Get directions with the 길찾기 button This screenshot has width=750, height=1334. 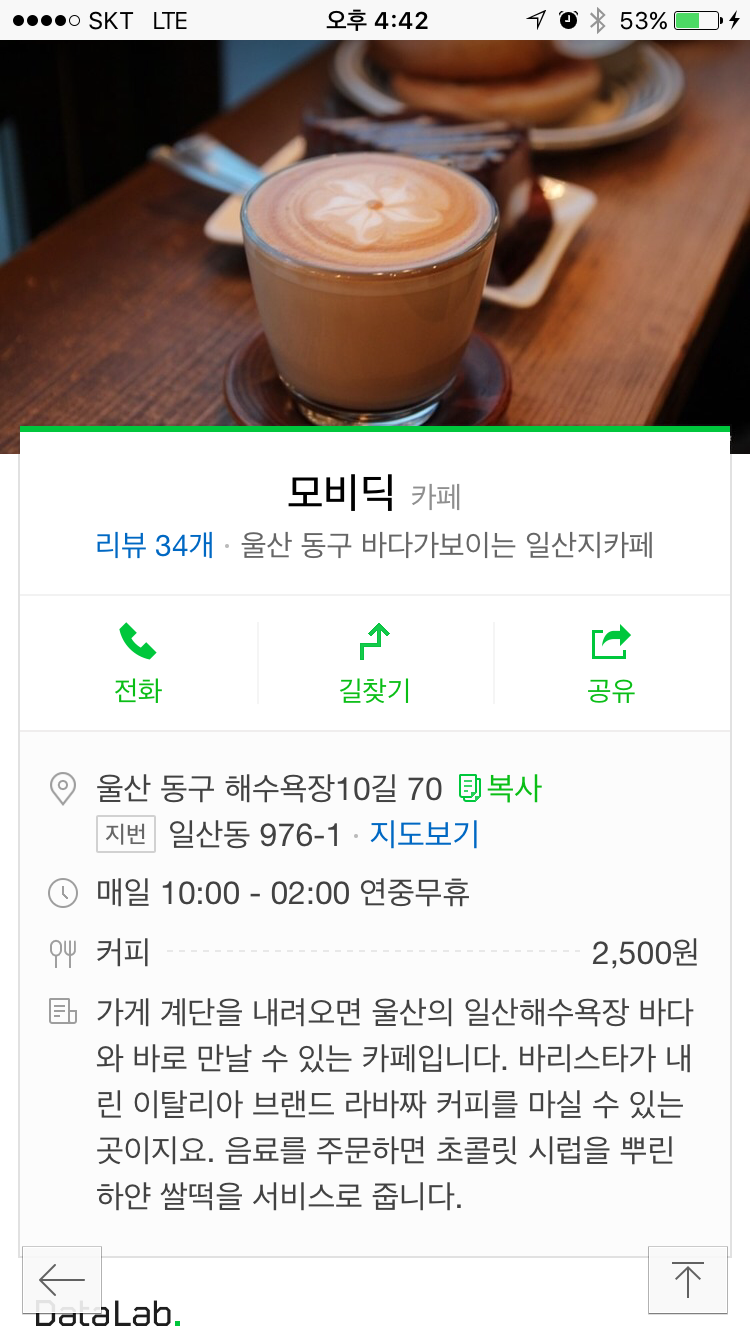pos(375,662)
